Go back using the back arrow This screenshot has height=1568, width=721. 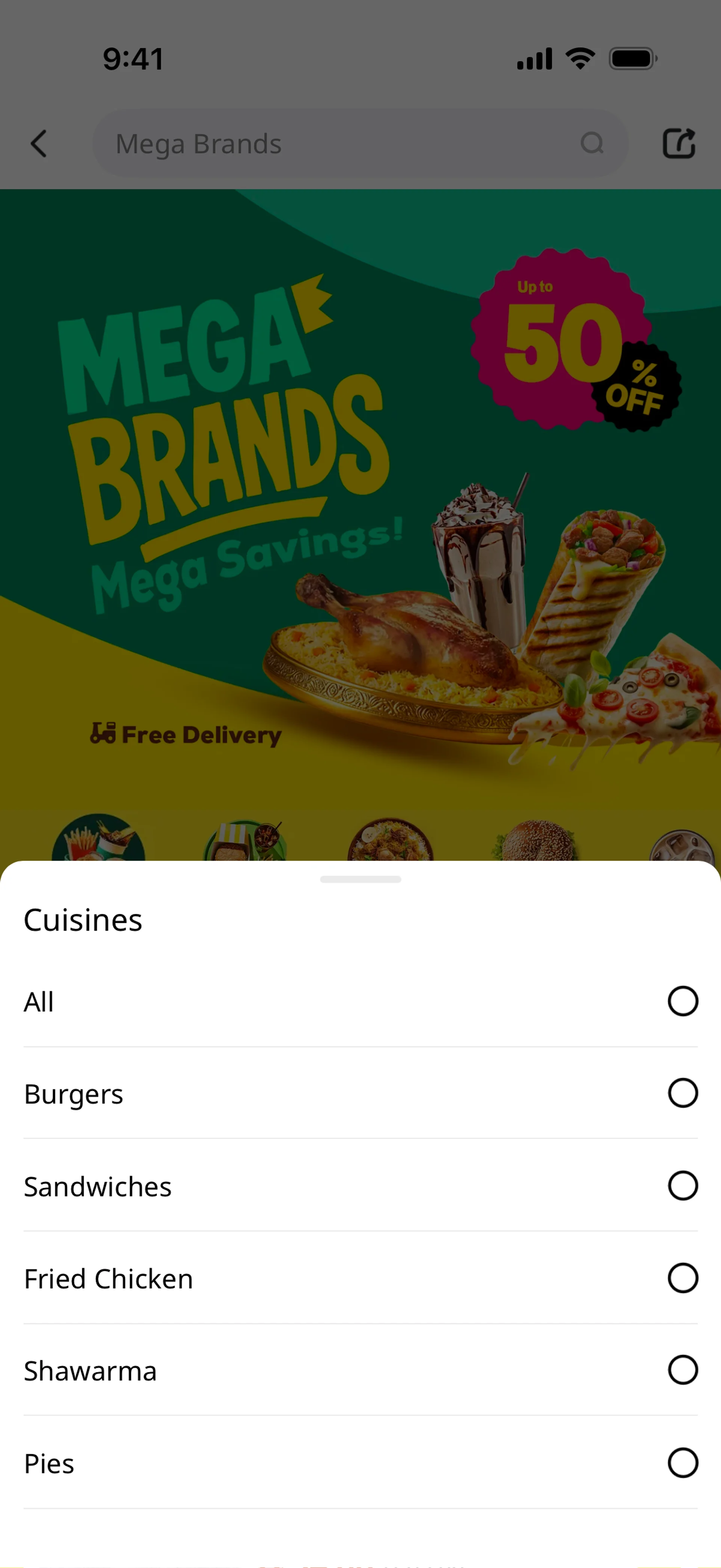[x=39, y=144]
